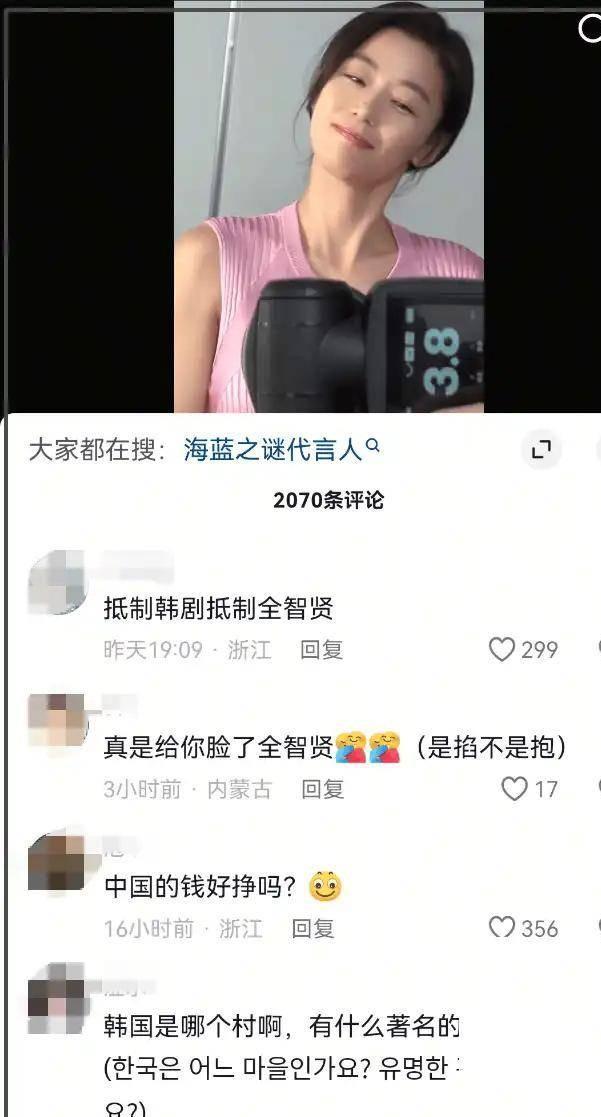Open the profile of the 抵制韩剧 commenter
This screenshot has width=601, height=1117.
[57, 583]
